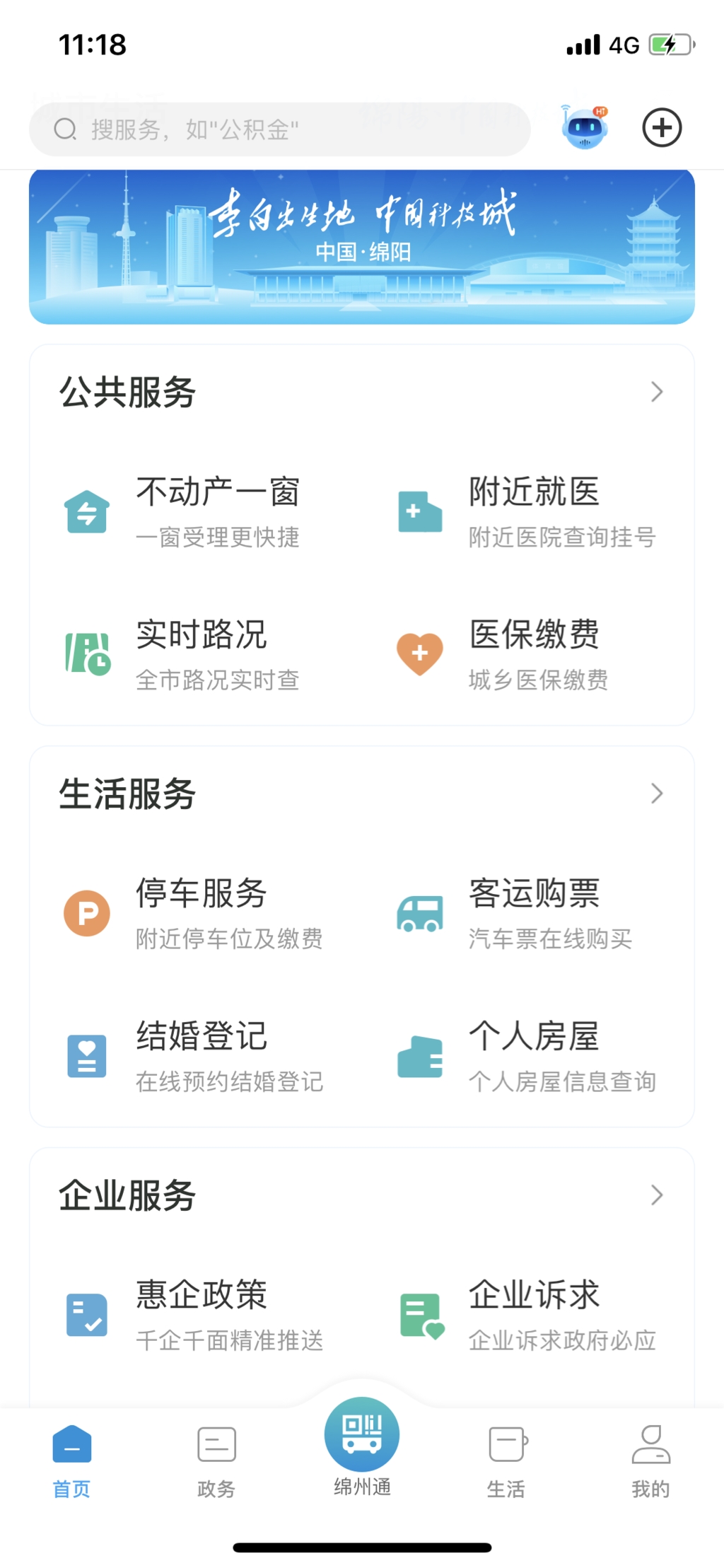The height and width of the screenshot is (1568, 724).
Task: Tap the plus icon in the top bar
Action: [662, 128]
